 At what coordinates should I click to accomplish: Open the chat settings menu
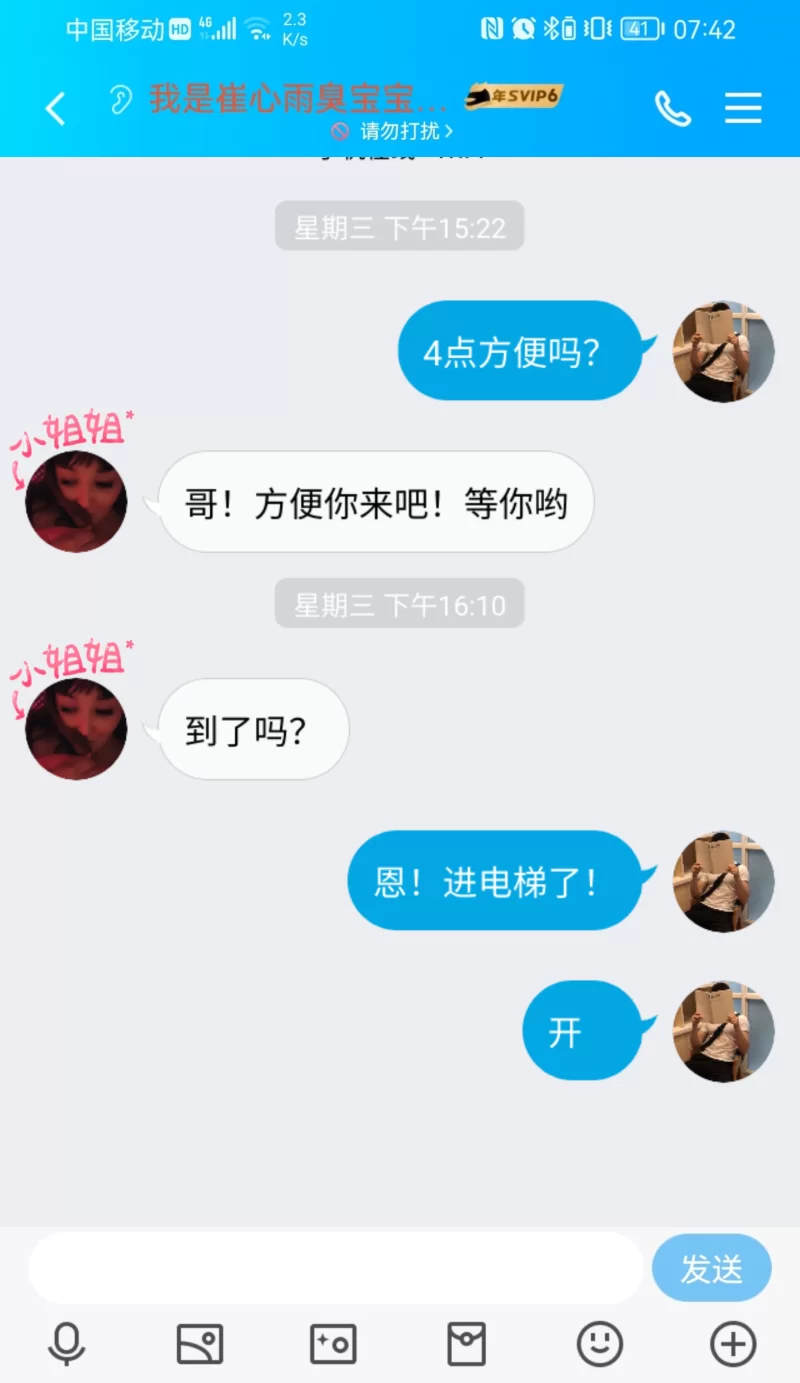click(x=743, y=108)
